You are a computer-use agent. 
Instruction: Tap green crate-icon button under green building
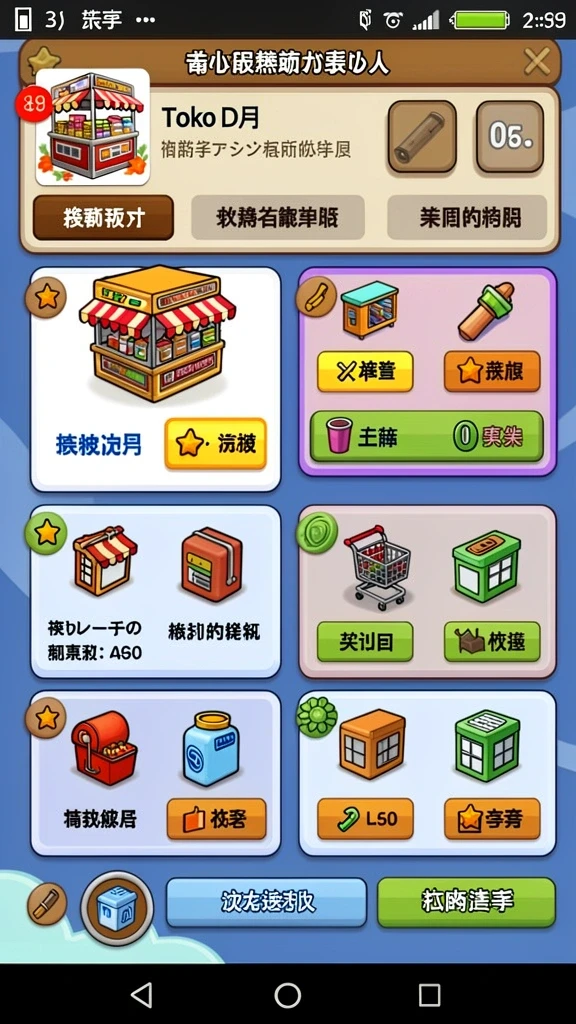492,642
